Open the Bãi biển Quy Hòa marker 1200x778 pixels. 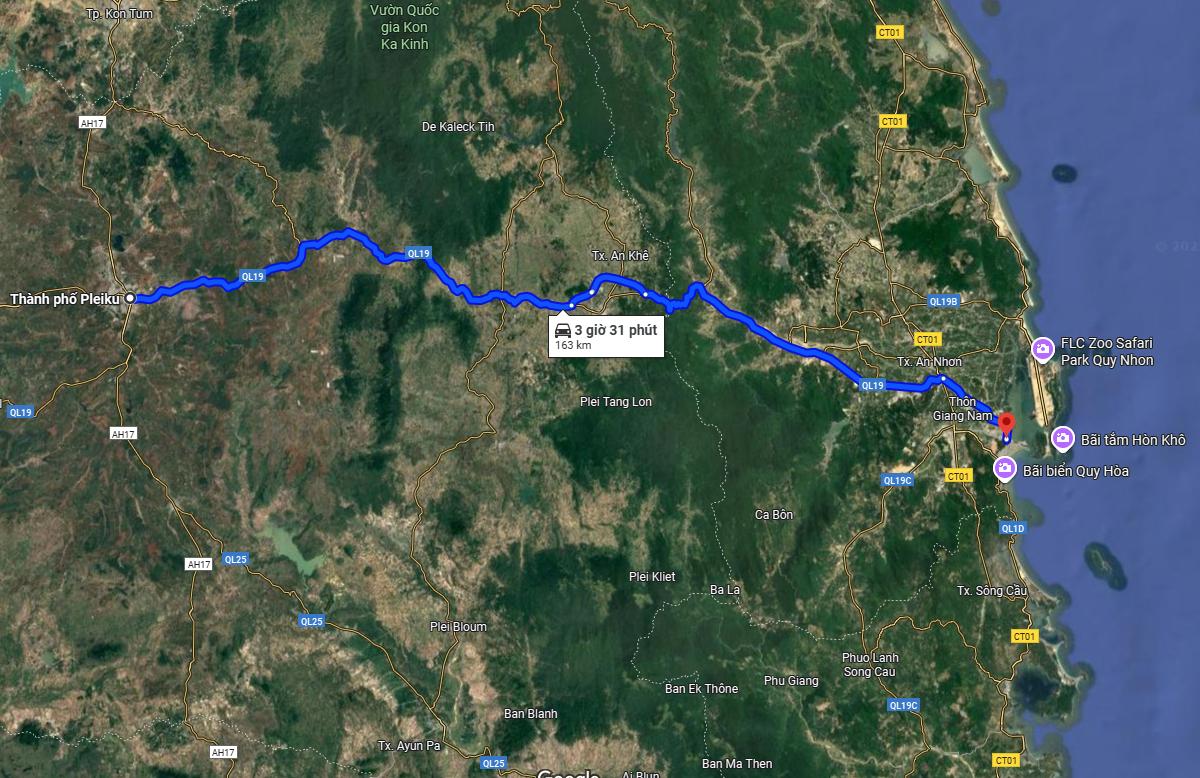coord(1005,468)
